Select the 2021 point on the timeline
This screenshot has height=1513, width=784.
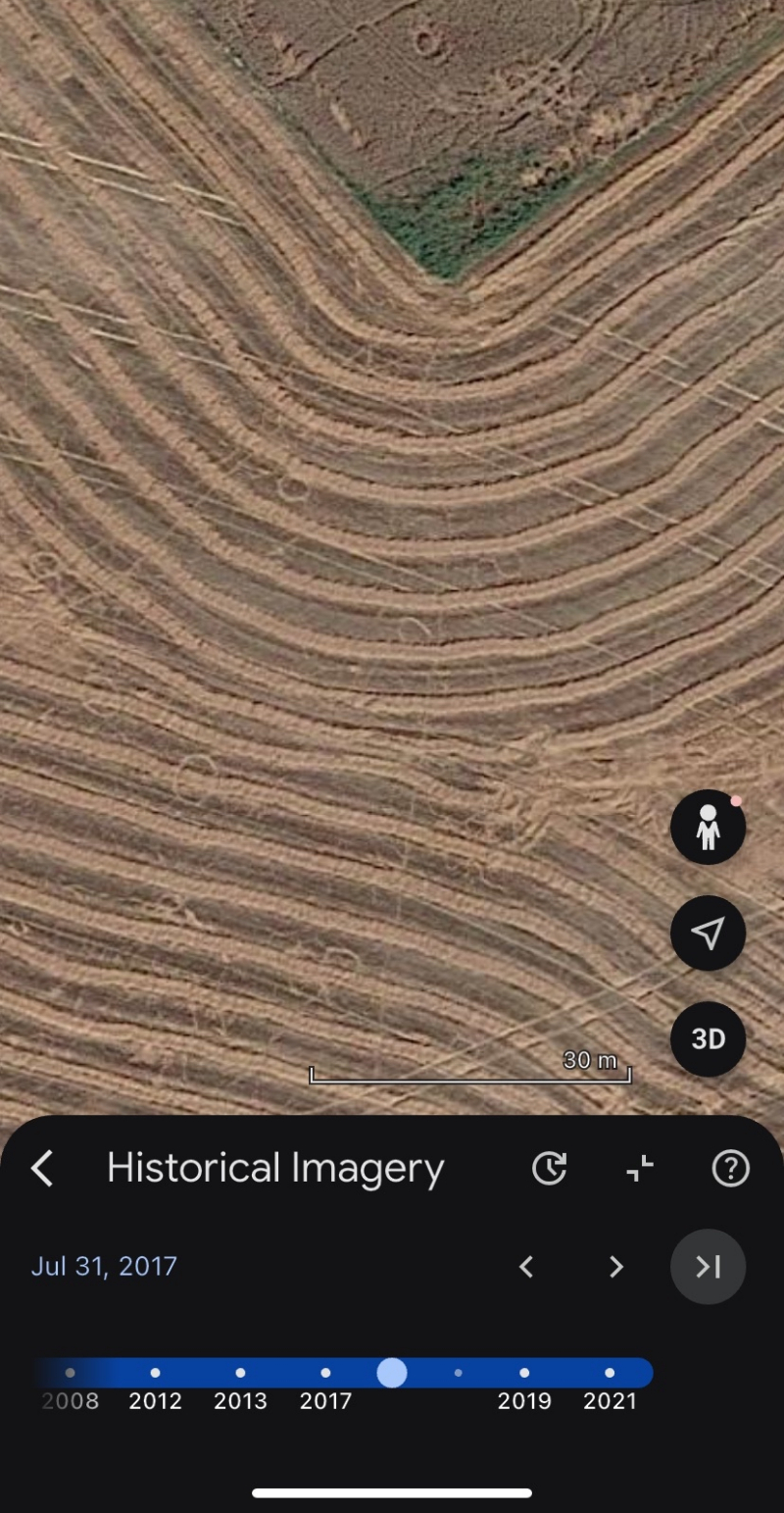coord(610,1373)
